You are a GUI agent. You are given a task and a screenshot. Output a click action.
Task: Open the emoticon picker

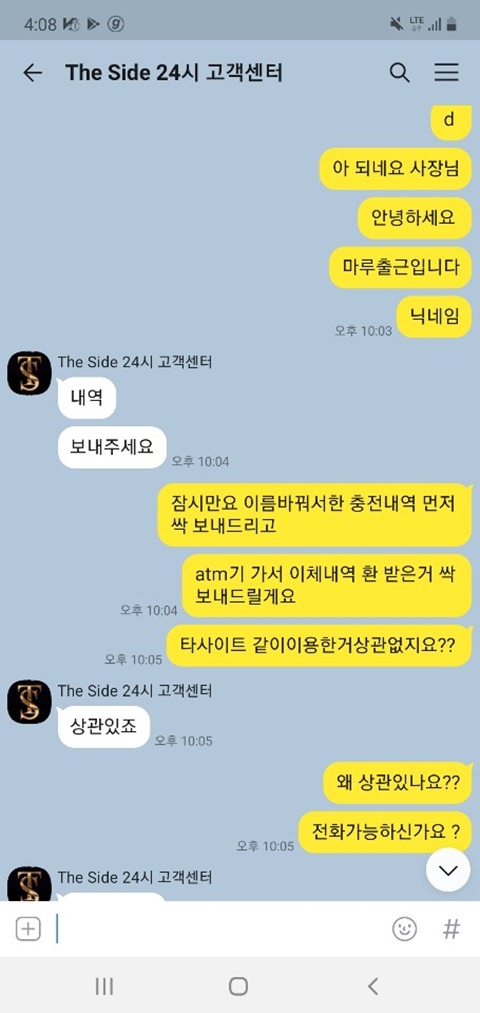click(x=404, y=930)
